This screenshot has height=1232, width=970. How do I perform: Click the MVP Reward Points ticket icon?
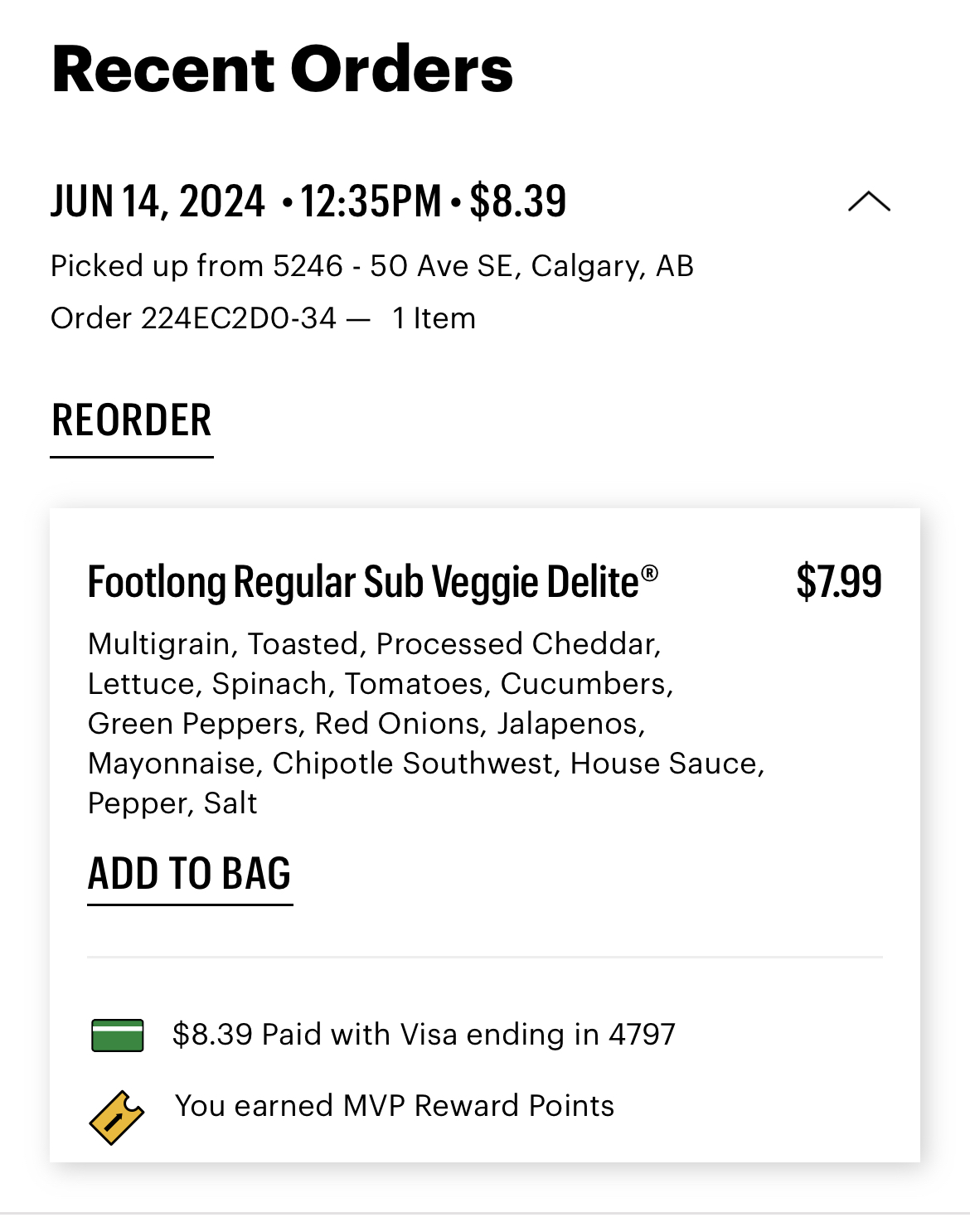click(116, 1118)
